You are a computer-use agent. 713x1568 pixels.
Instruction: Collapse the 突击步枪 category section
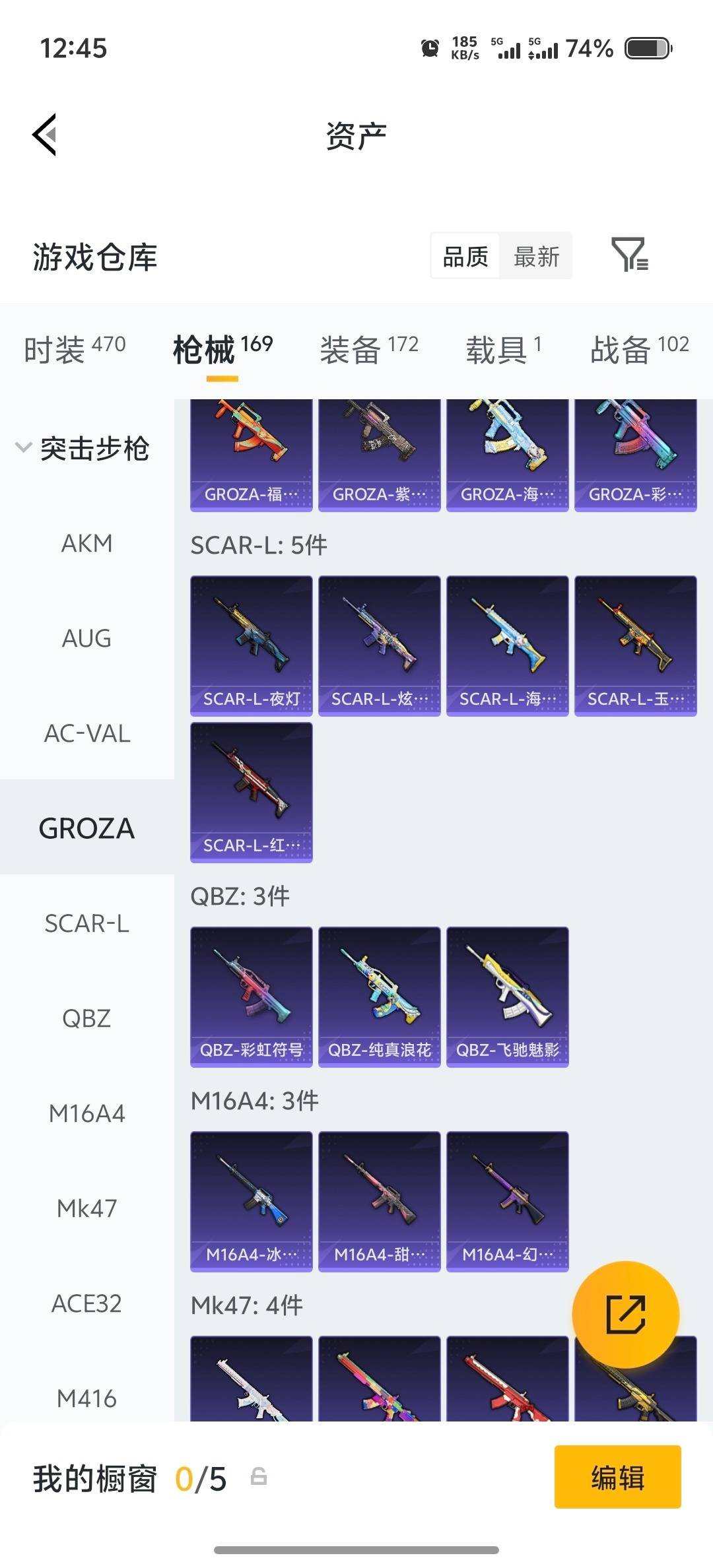96,449
